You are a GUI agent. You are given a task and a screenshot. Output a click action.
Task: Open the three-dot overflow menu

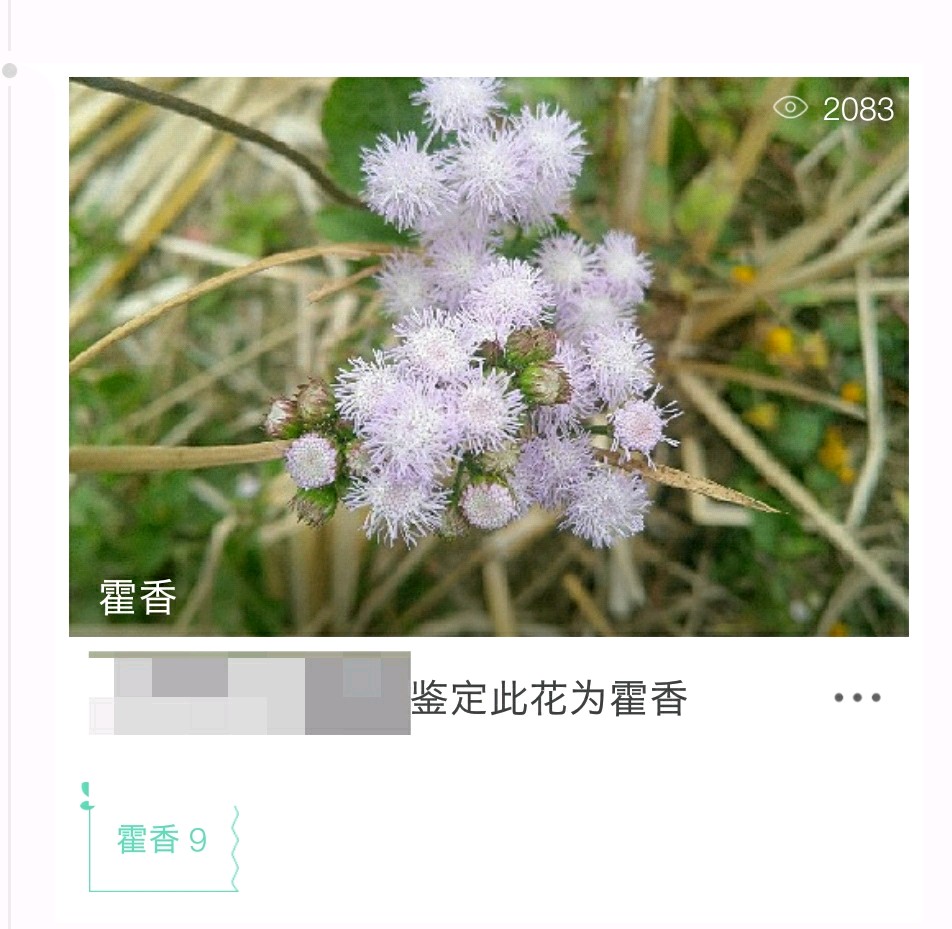(x=857, y=698)
